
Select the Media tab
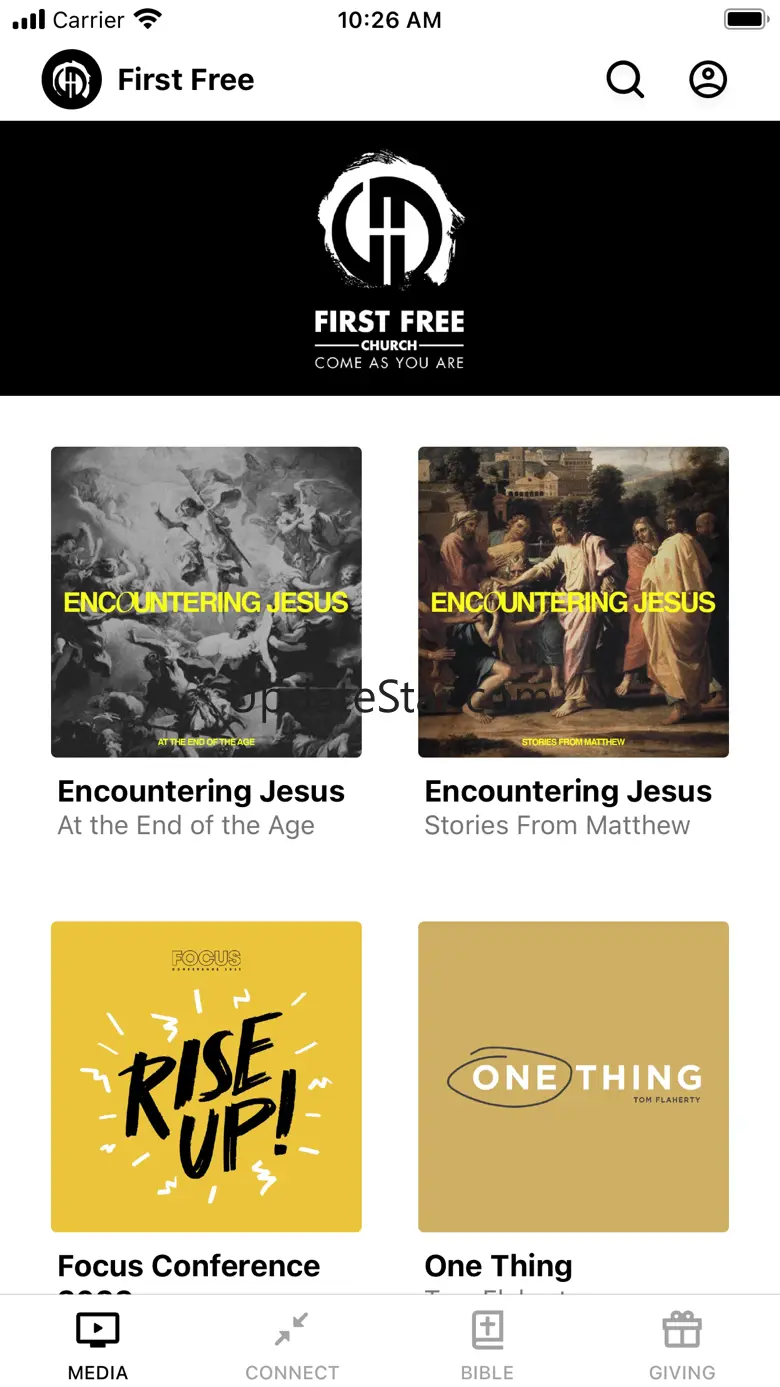pos(97,1345)
